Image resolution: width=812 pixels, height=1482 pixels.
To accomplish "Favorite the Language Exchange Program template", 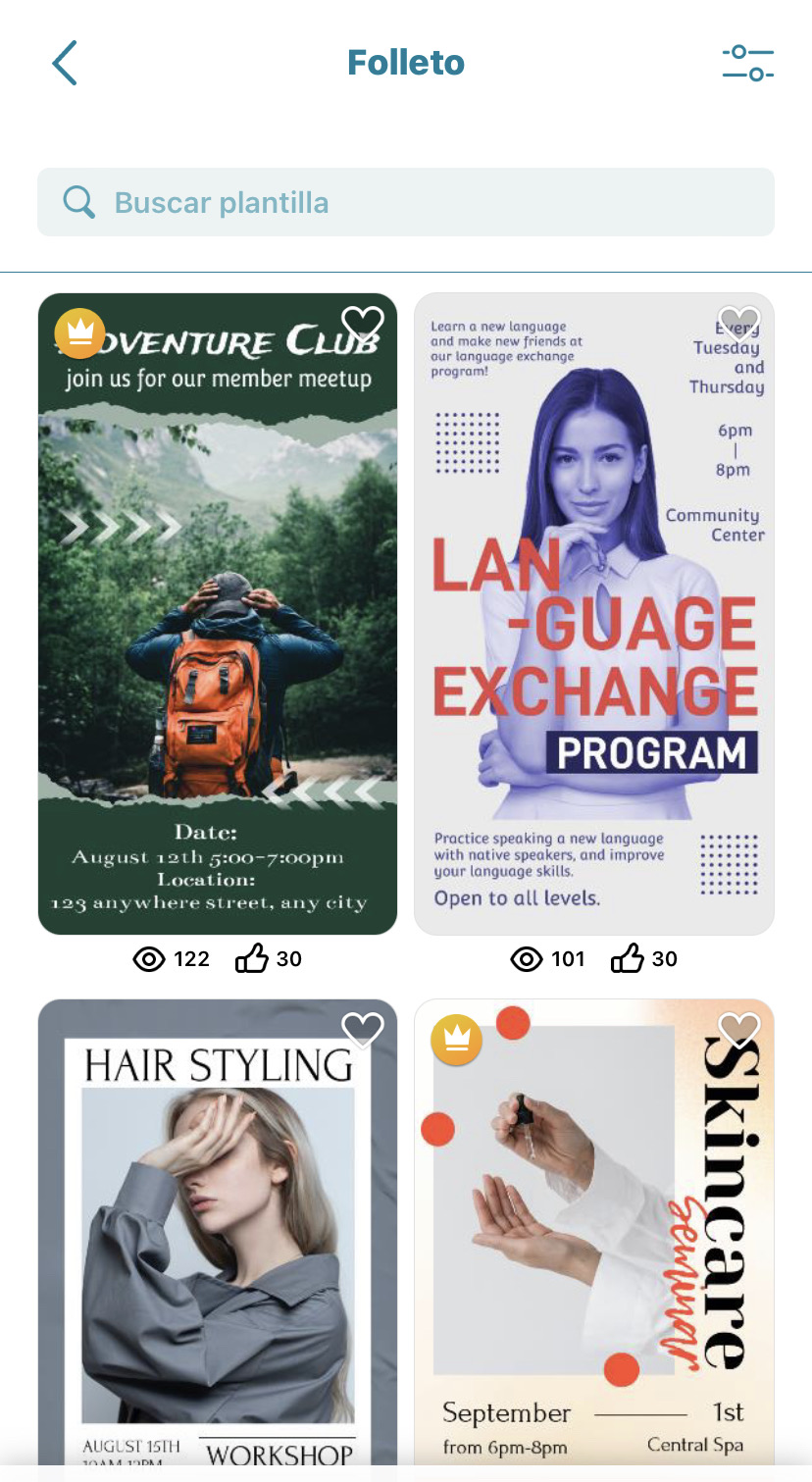I will pos(738,323).
